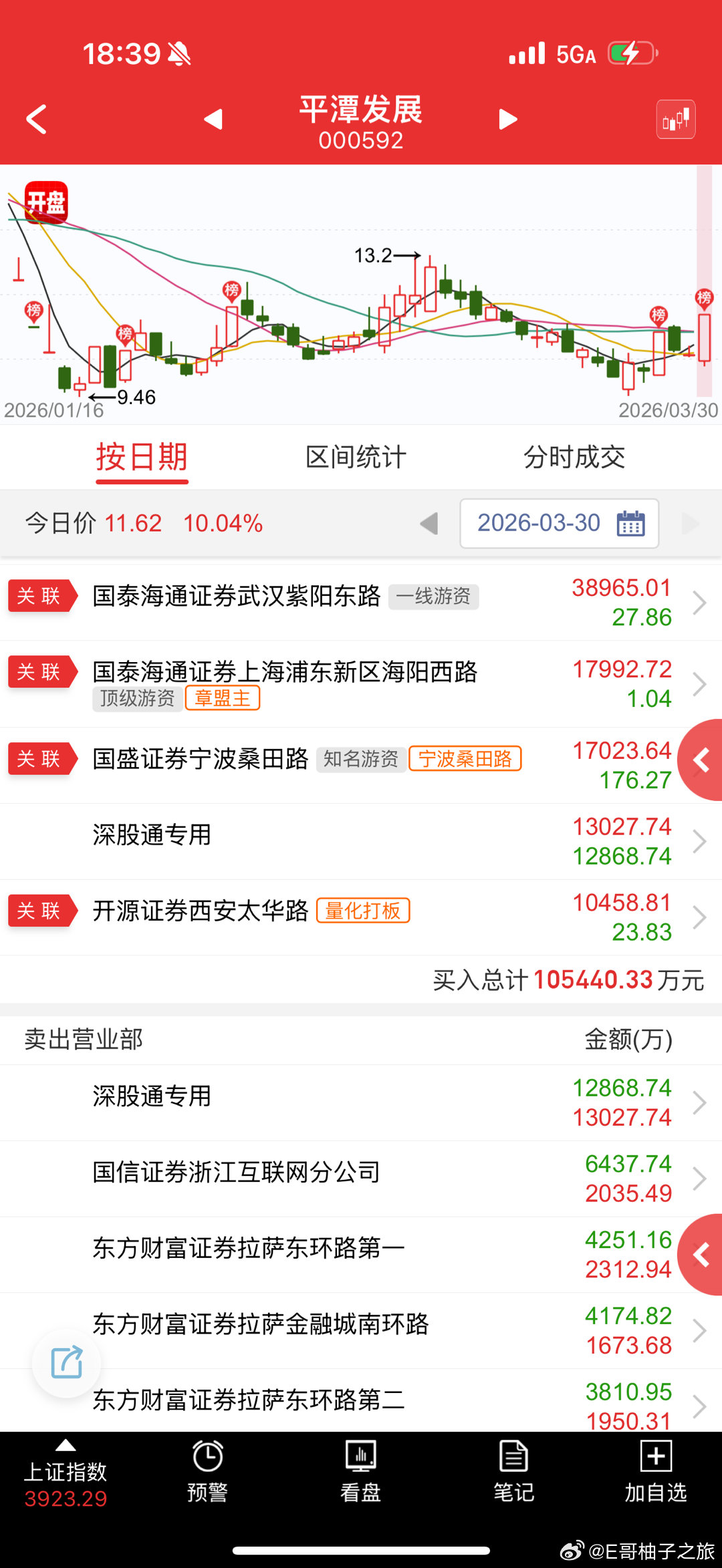Viewport: 722px width, 1568px height.
Task: Tap the 量化打板 tag on 开源证券西安太华路
Action: [x=363, y=911]
